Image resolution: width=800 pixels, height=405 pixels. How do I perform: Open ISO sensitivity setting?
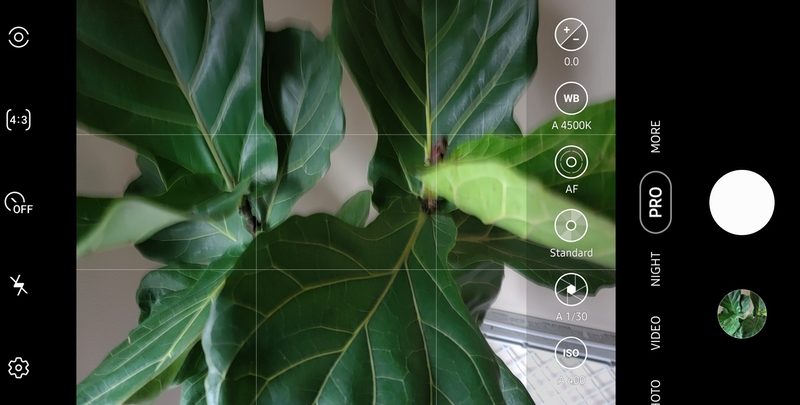(x=571, y=352)
